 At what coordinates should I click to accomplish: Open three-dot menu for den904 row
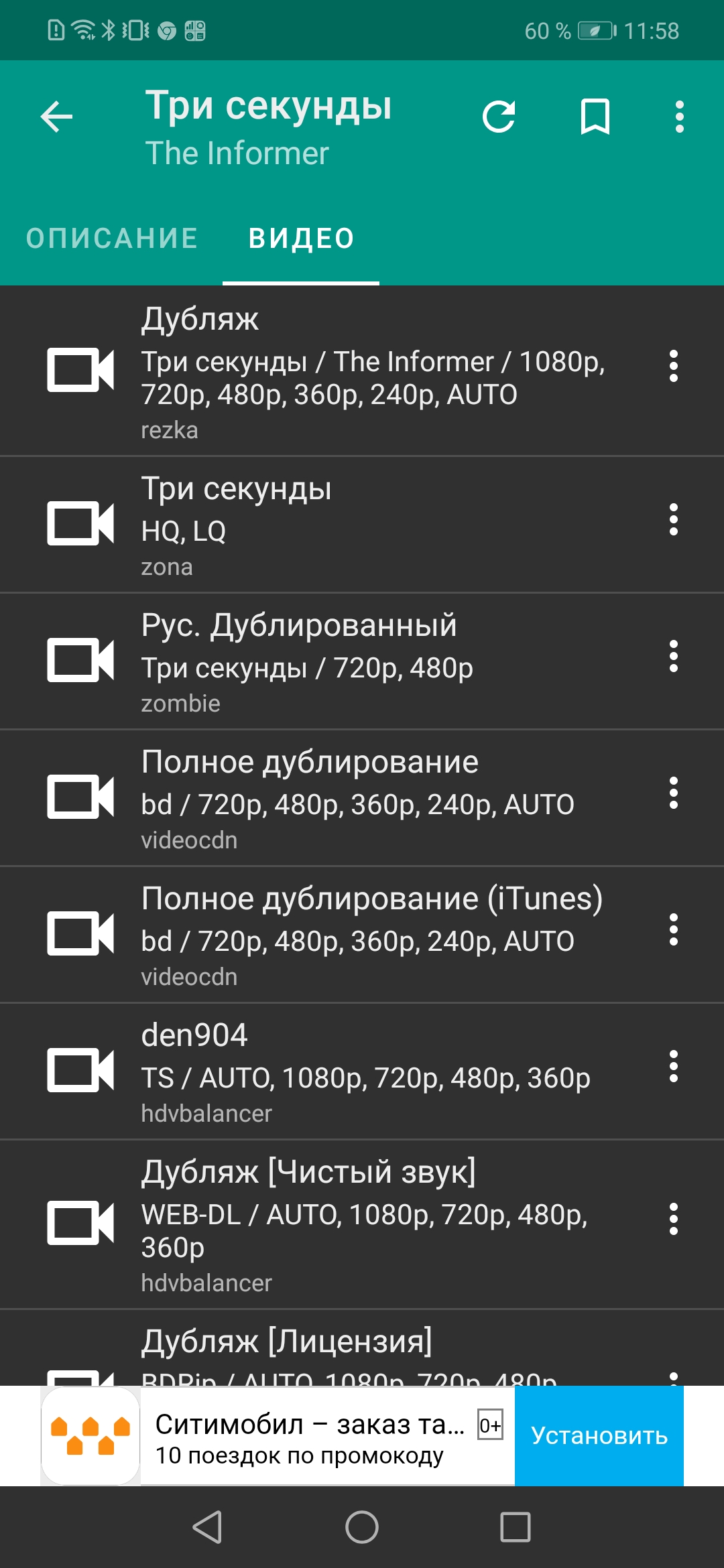[x=674, y=1067]
